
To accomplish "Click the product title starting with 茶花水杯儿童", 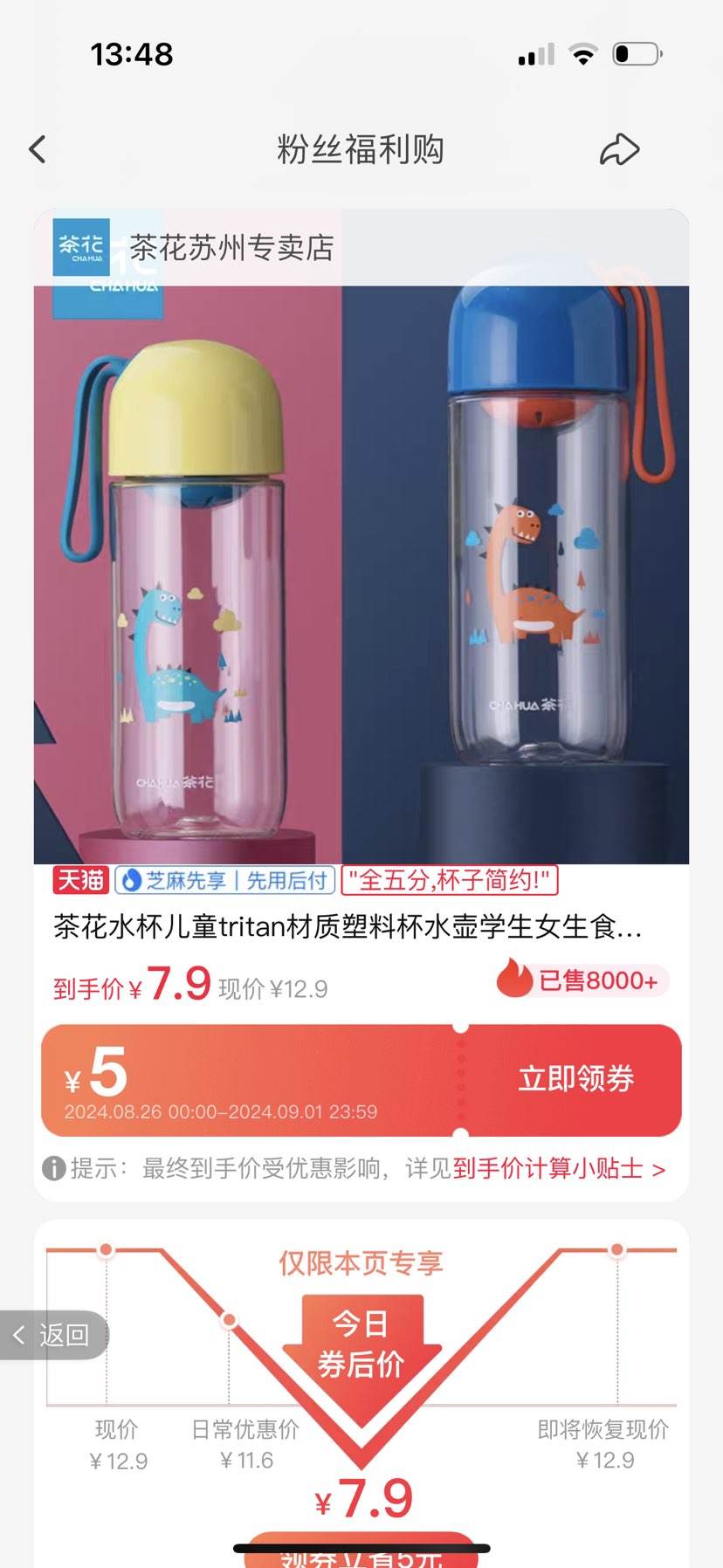I will pos(349,931).
